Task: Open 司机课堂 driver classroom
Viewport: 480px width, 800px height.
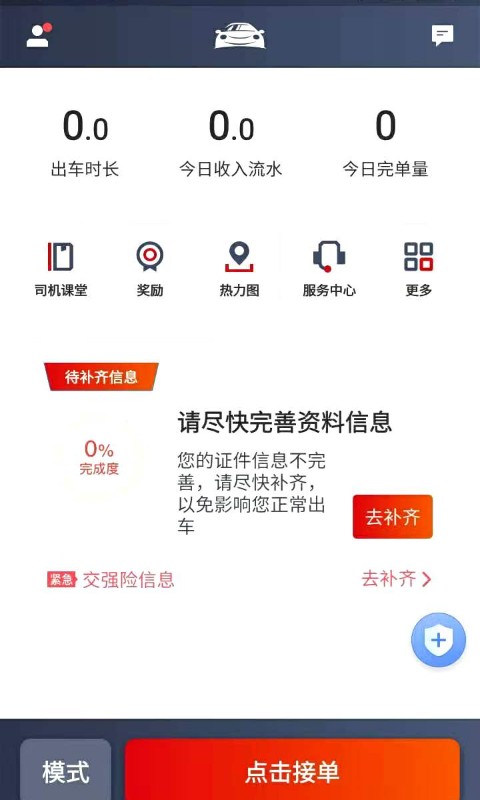Action: (x=61, y=270)
